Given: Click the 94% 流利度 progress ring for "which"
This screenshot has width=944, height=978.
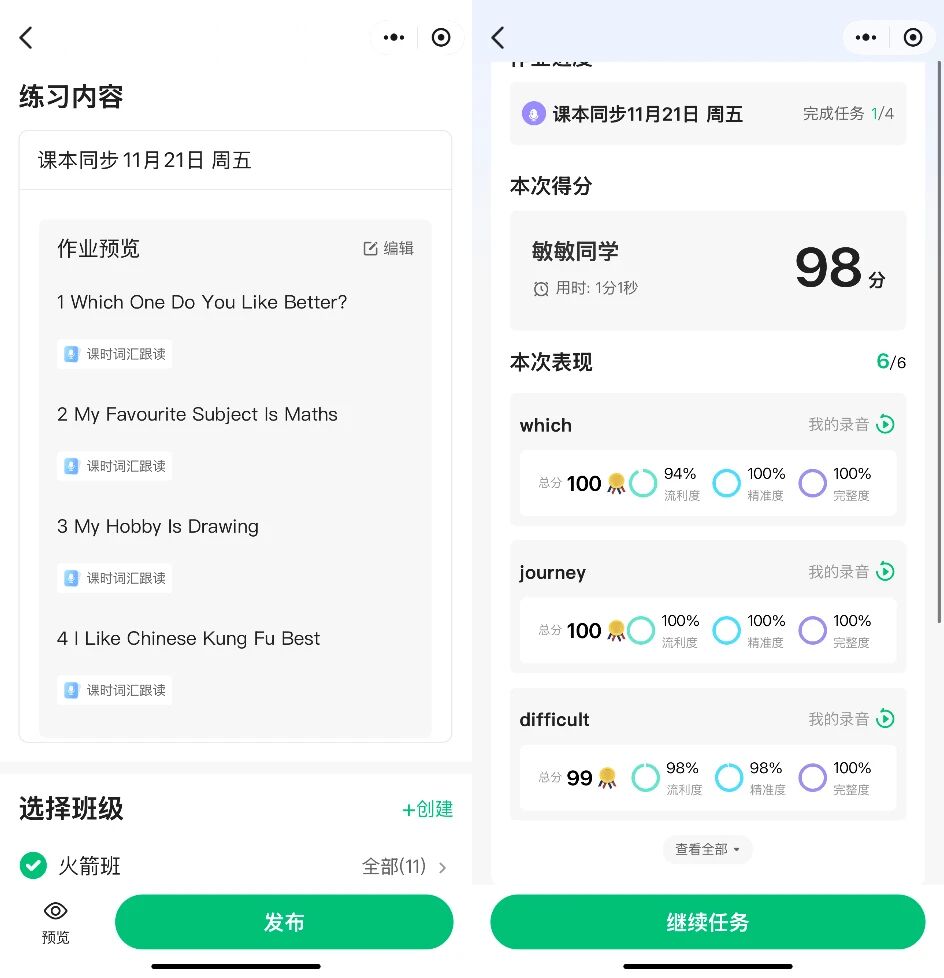Looking at the screenshot, I should (x=644, y=482).
